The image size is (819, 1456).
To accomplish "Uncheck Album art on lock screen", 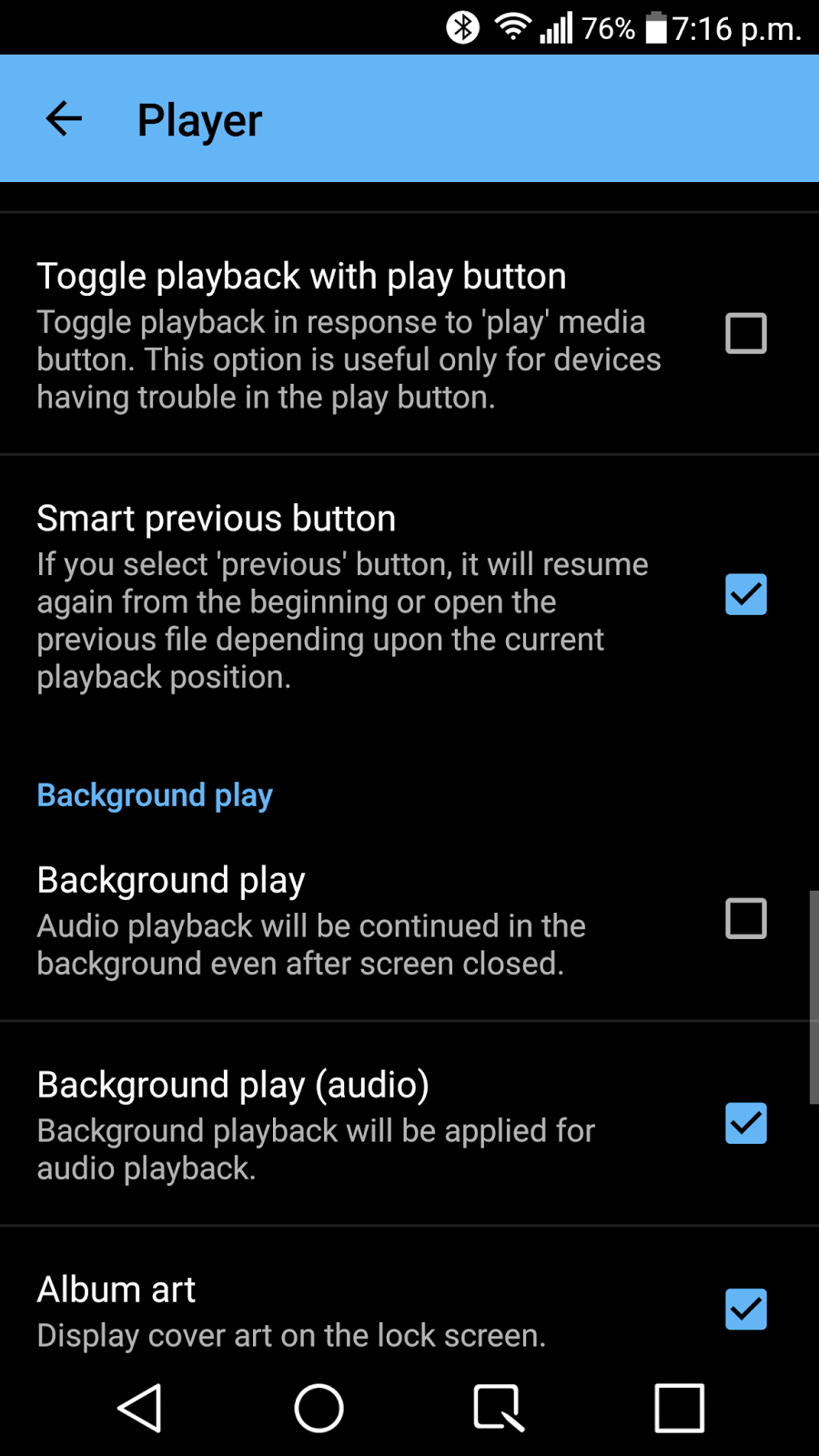I will pyautogui.click(x=745, y=1309).
